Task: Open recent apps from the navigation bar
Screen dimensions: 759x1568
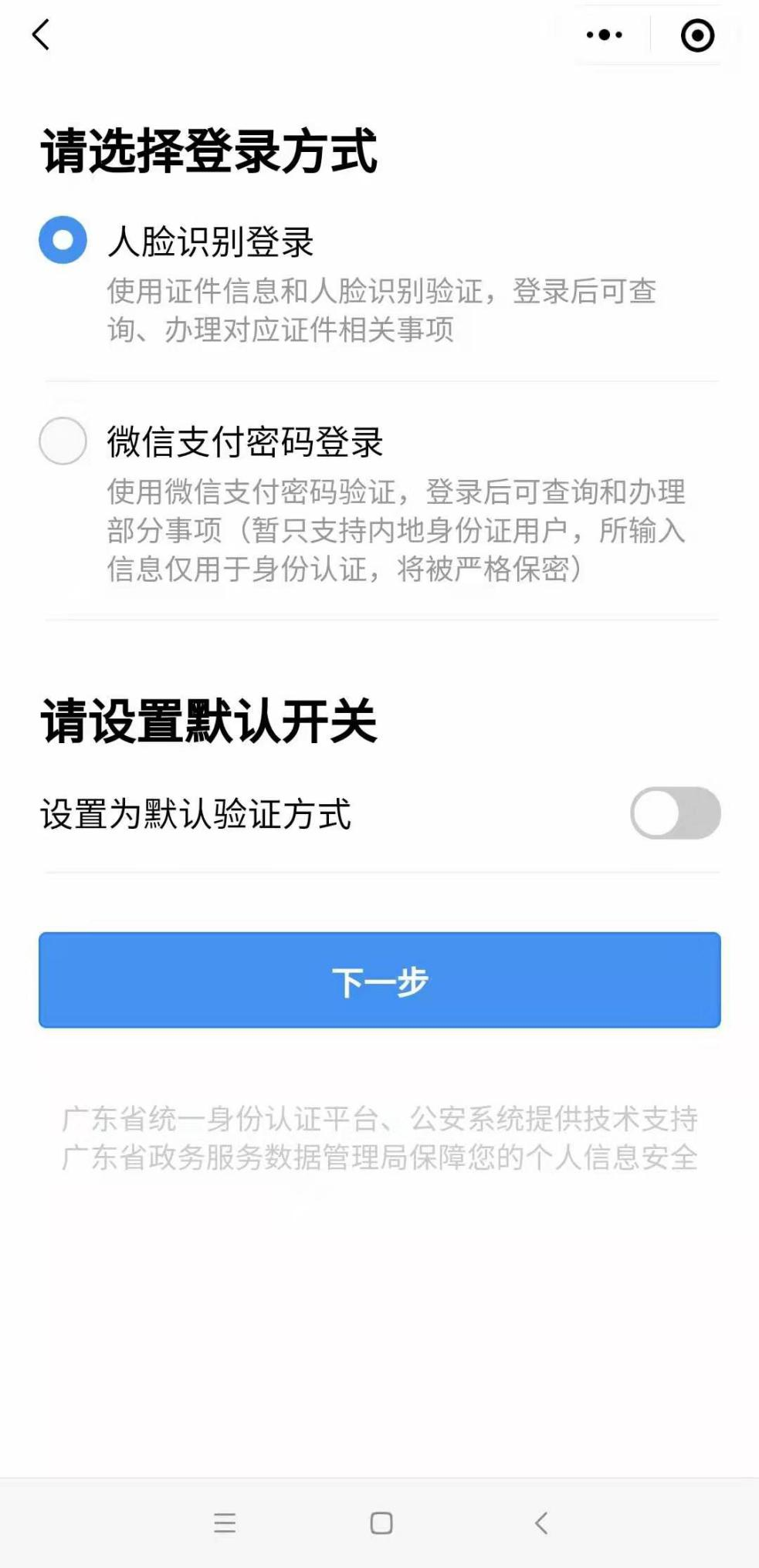Action: [225, 1523]
